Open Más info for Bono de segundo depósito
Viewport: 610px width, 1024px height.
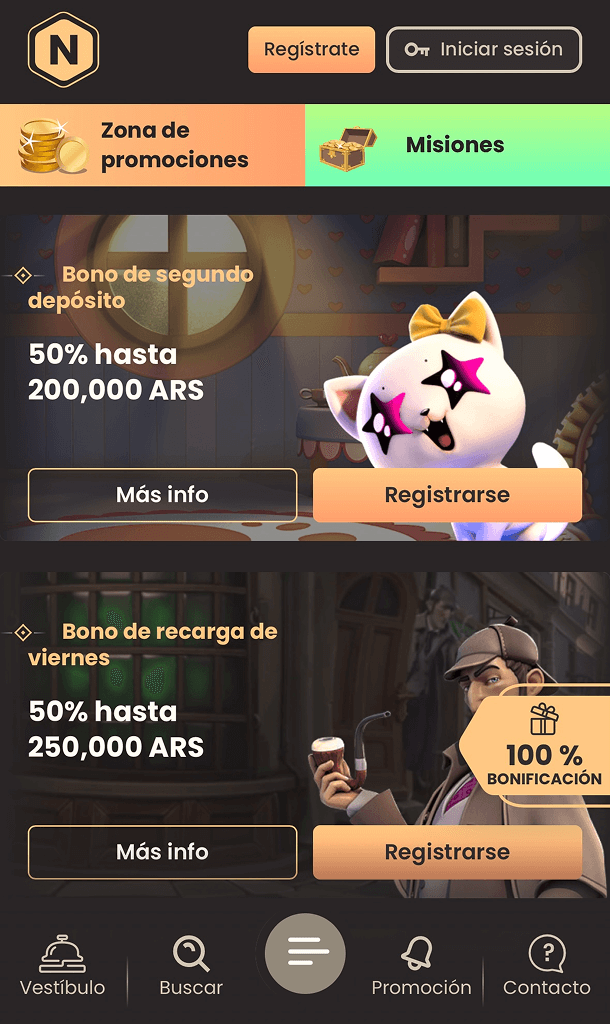point(162,495)
